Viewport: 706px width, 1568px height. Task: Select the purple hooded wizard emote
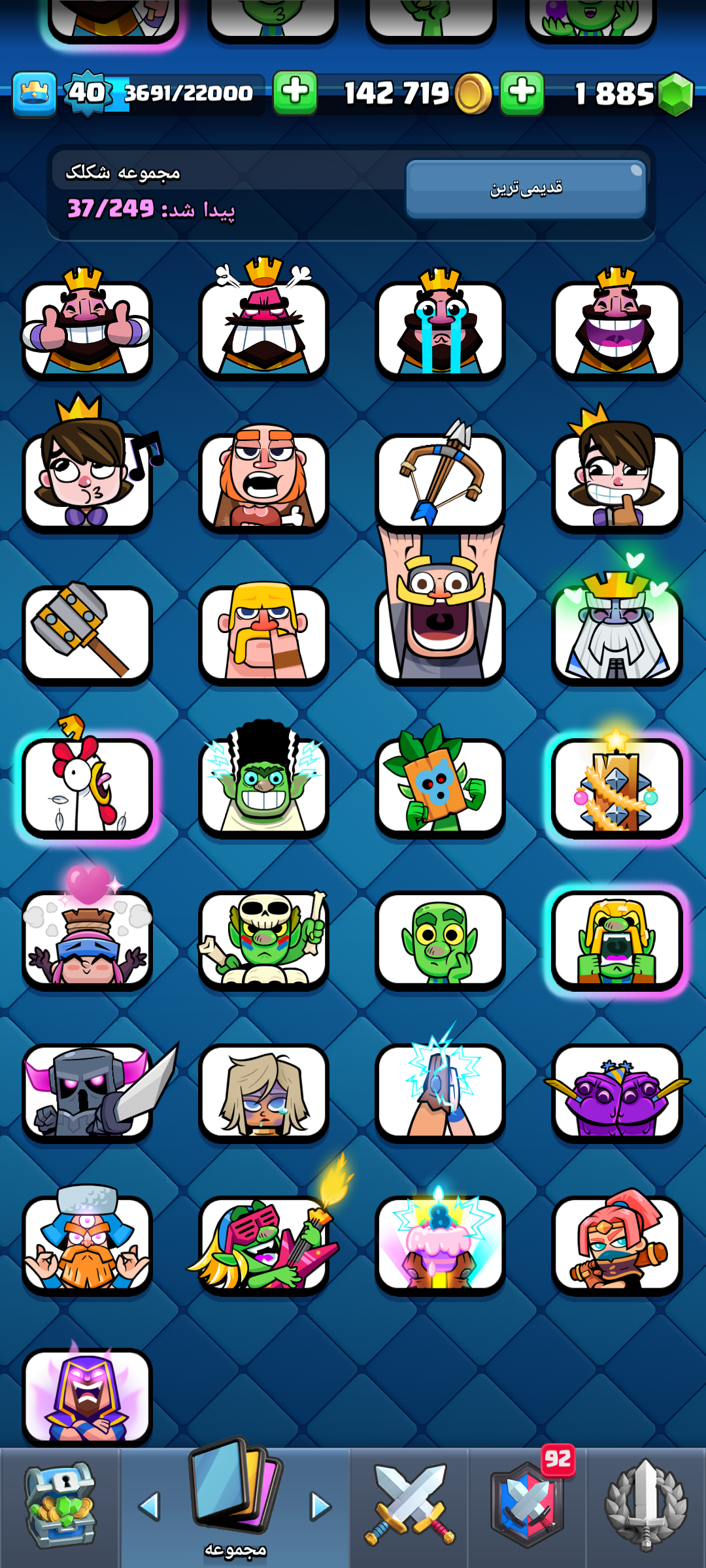click(87, 1390)
